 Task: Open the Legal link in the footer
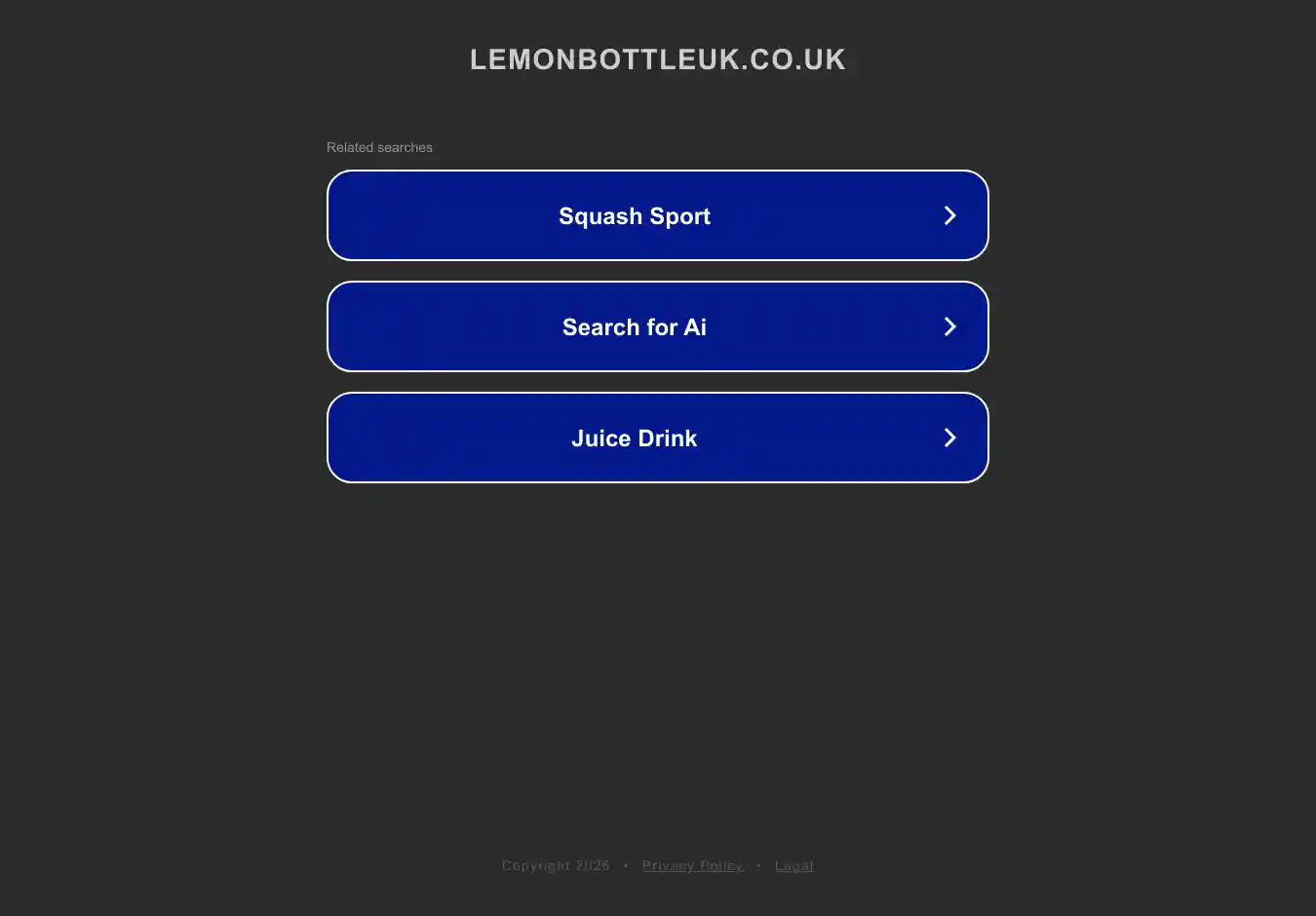point(793,865)
